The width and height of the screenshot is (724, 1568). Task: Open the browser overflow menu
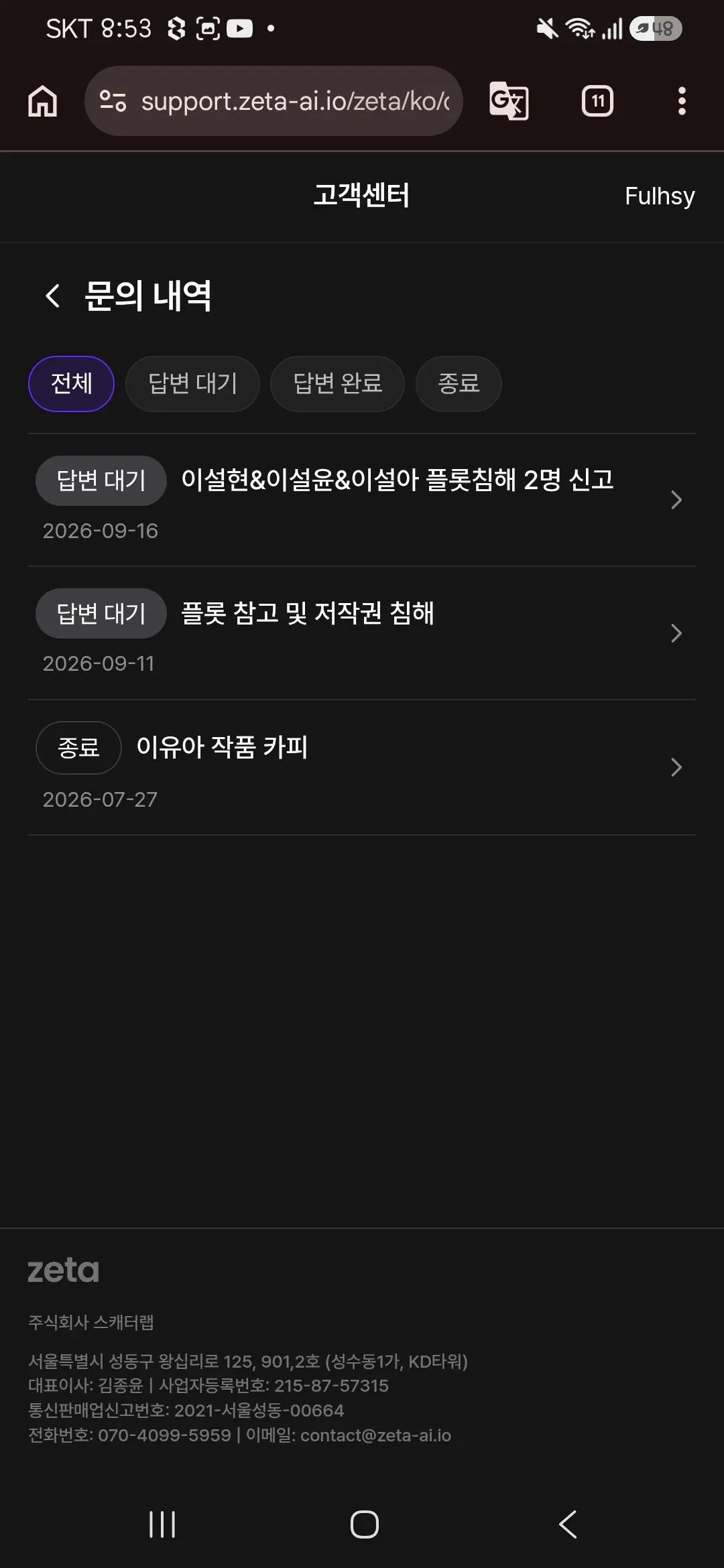click(682, 101)
